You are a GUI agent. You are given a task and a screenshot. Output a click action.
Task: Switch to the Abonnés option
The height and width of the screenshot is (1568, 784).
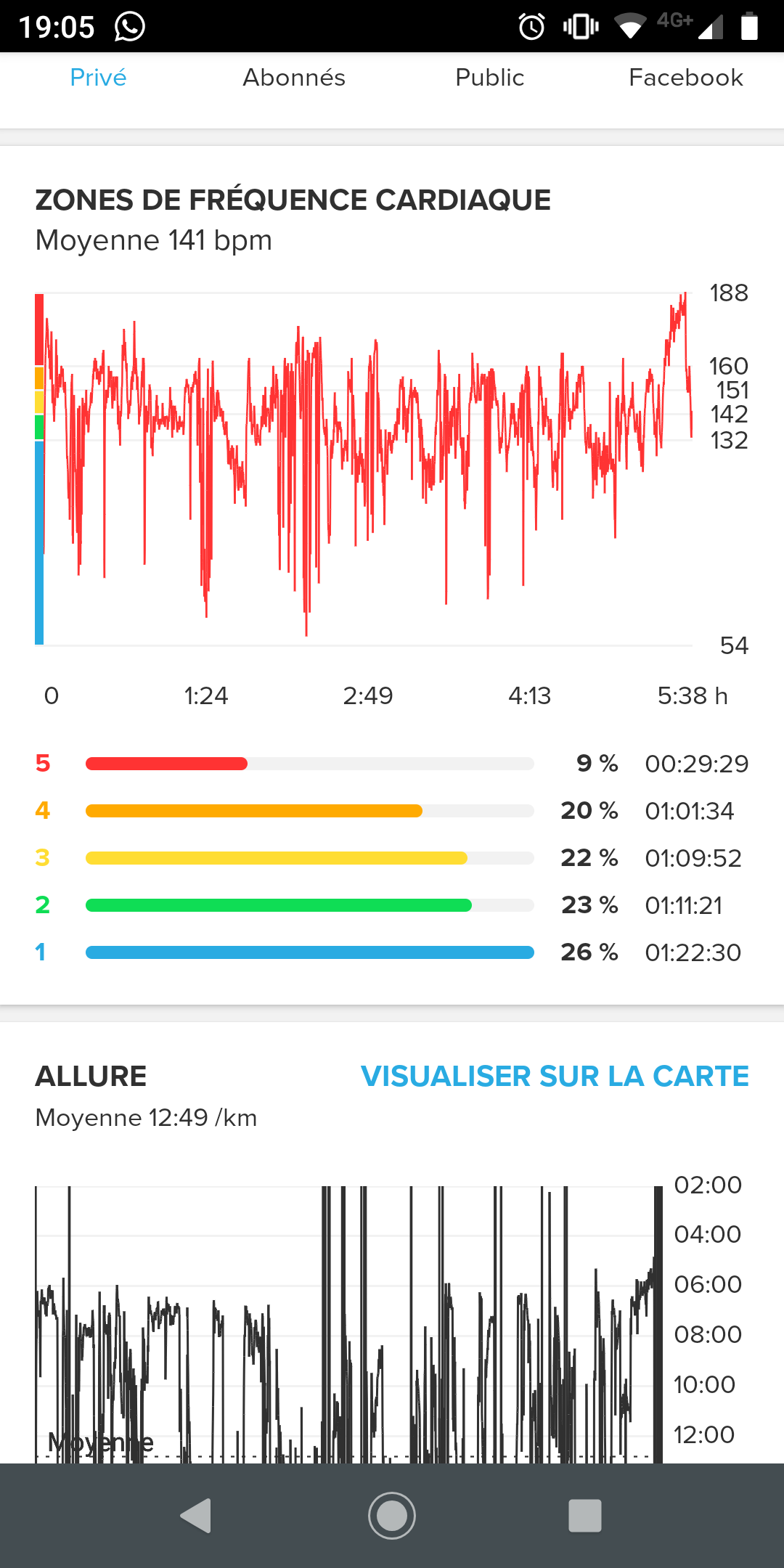point(294,78)
